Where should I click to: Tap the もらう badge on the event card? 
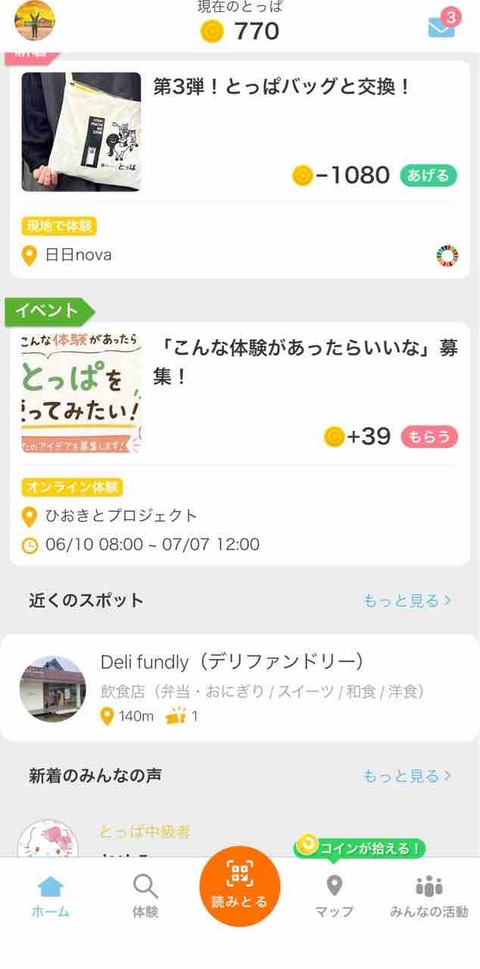[430, 437]
